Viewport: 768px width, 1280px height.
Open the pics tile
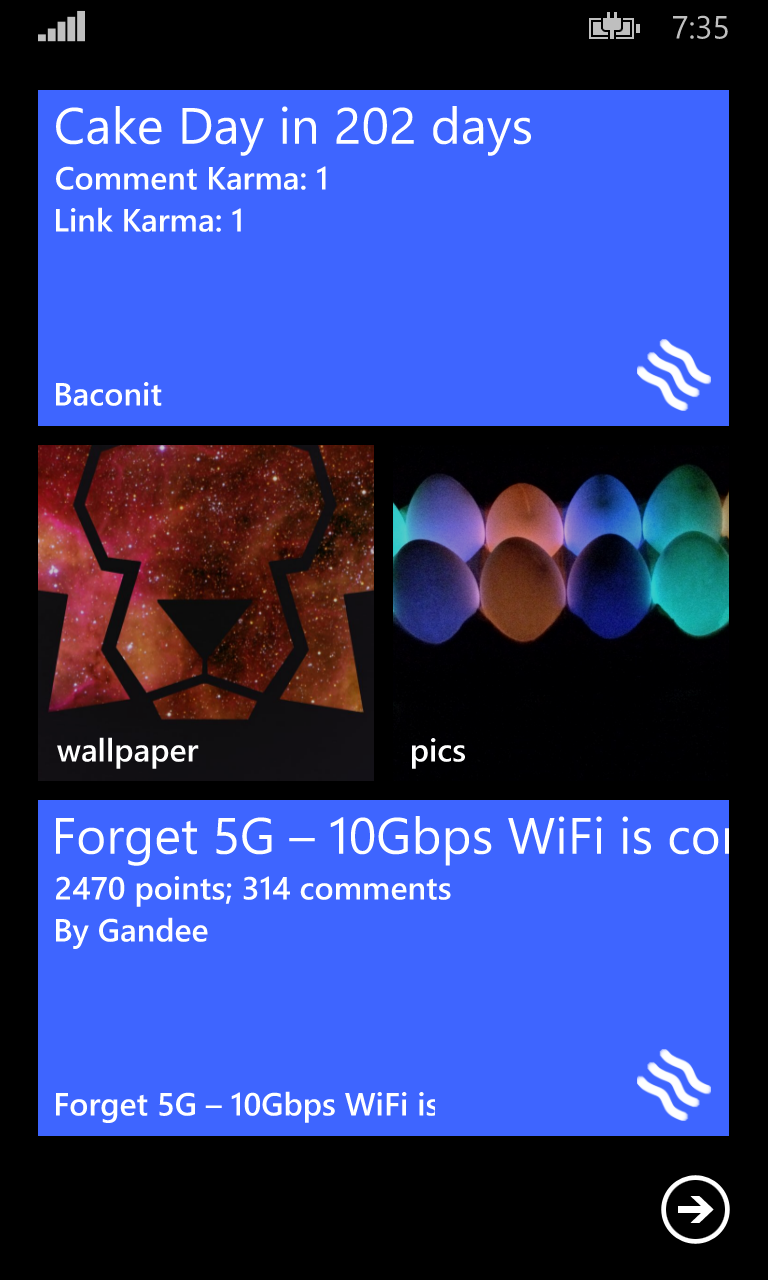[x=560, y=612]
